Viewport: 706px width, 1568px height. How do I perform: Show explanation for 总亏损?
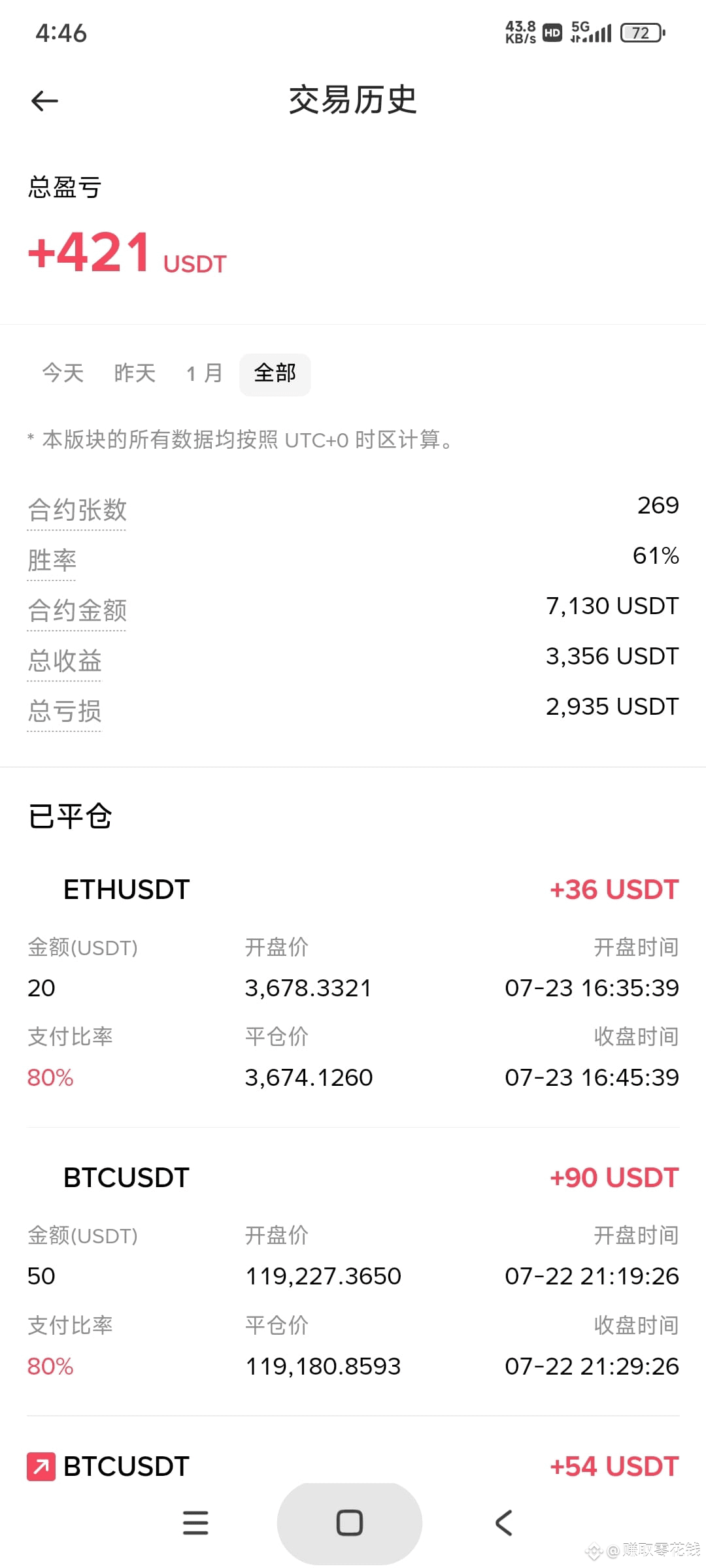tap(65, 711)
